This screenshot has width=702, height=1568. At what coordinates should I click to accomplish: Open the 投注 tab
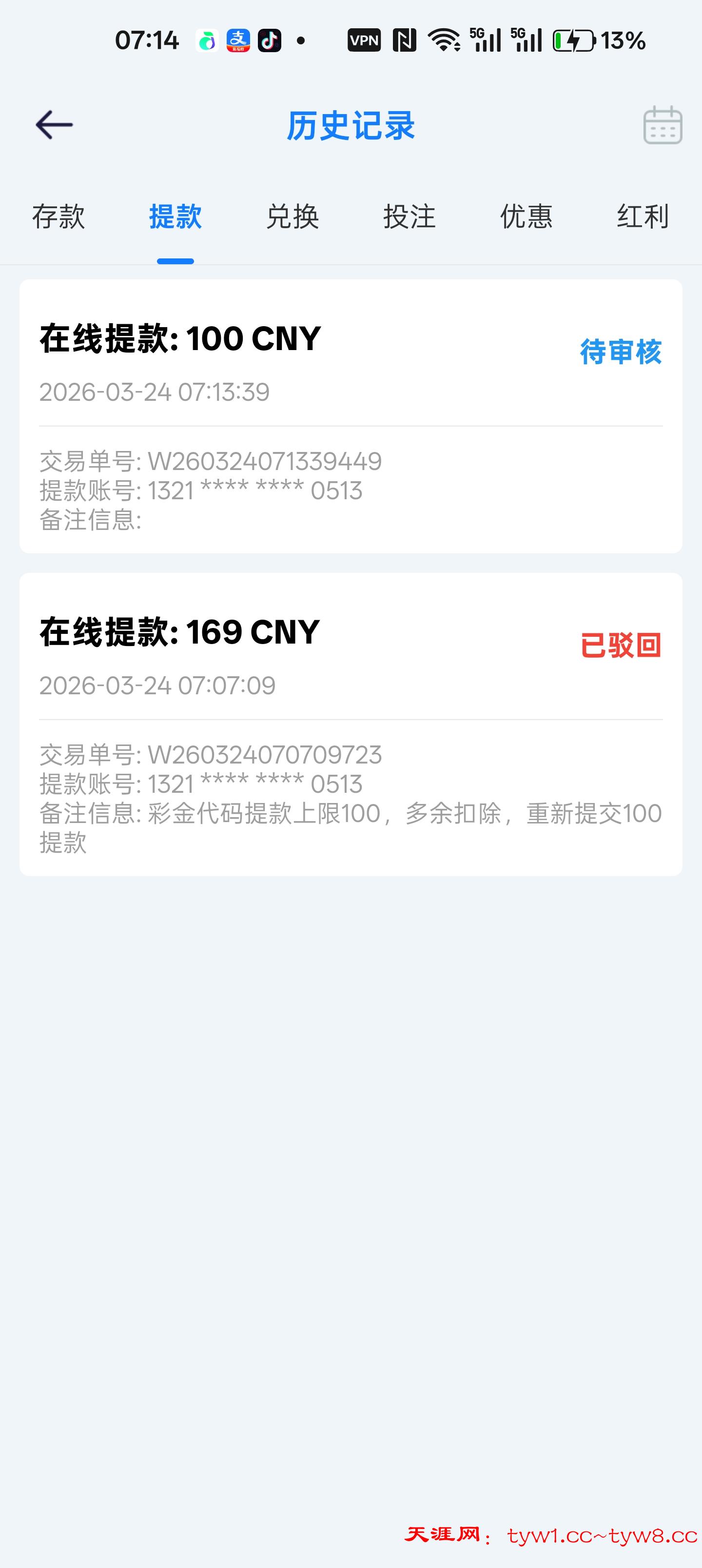(x=409, y=216)
